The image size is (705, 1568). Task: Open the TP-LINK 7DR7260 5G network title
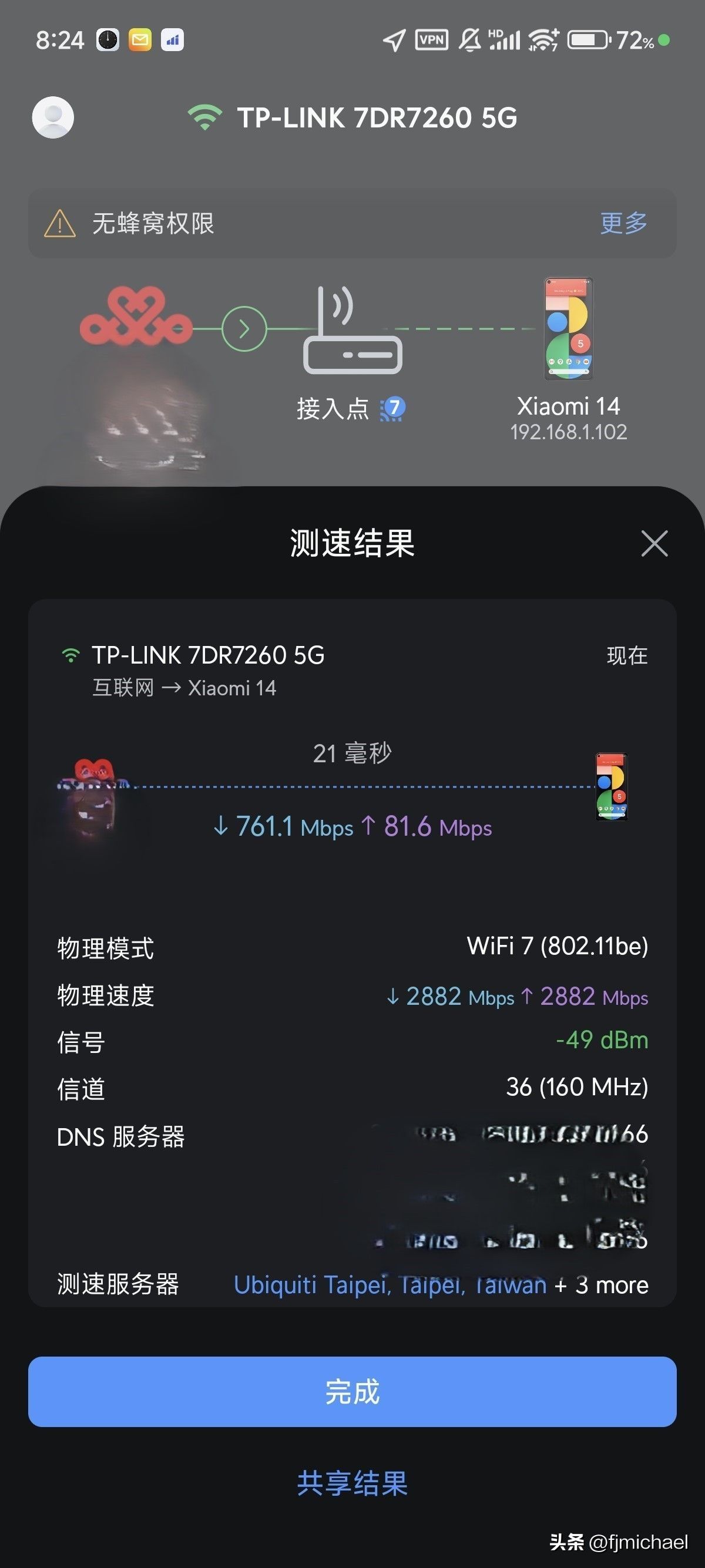(x=376, y=117)
